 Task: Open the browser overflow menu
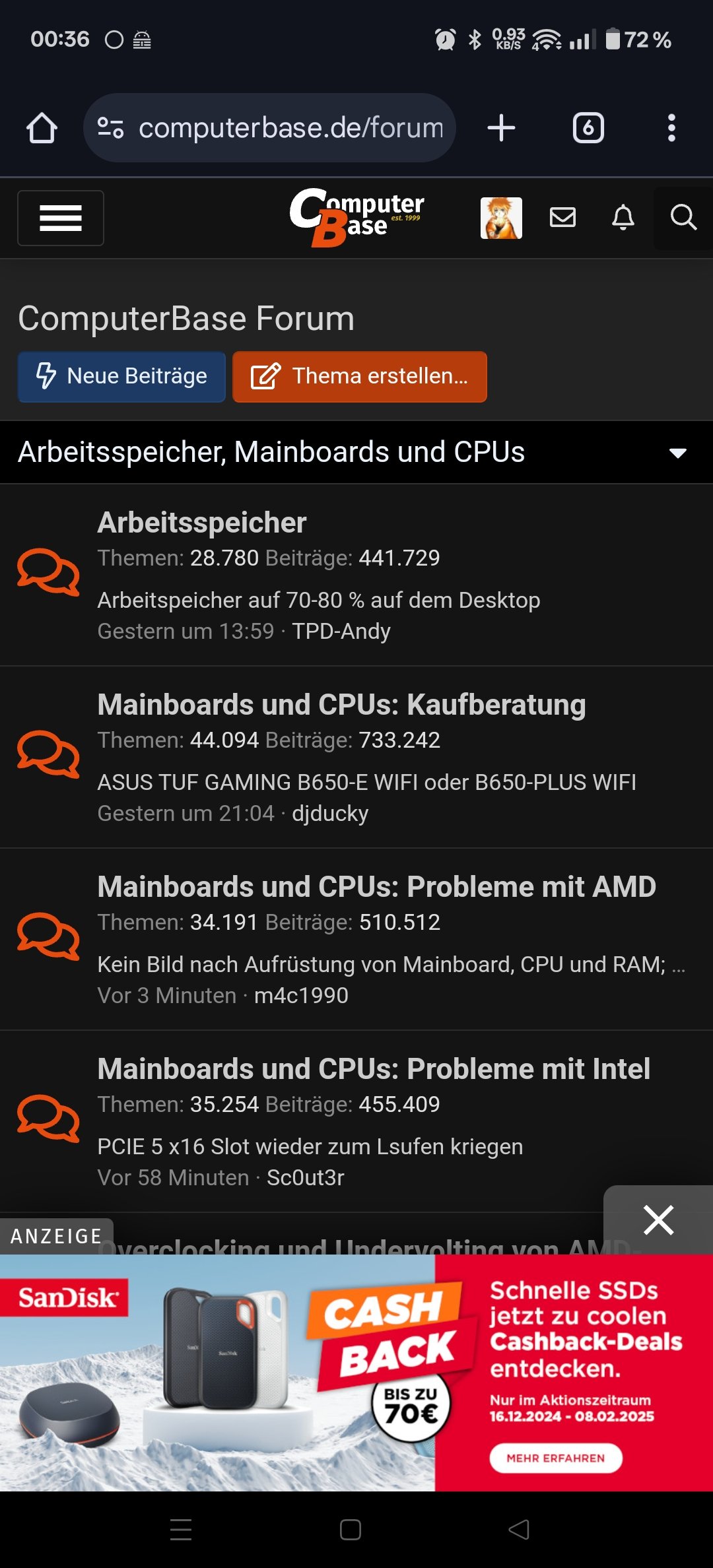[671, 128]
